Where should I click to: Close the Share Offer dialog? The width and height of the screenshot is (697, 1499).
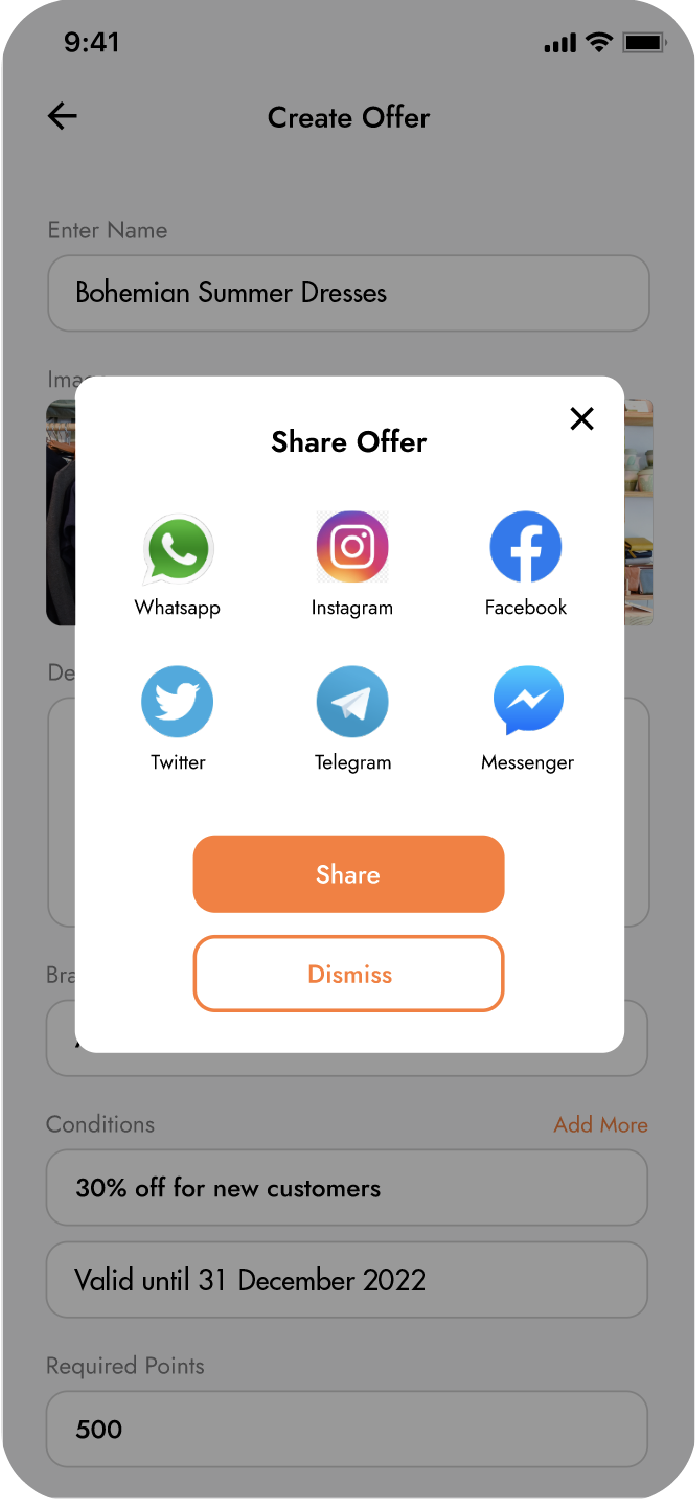(581, 419)
